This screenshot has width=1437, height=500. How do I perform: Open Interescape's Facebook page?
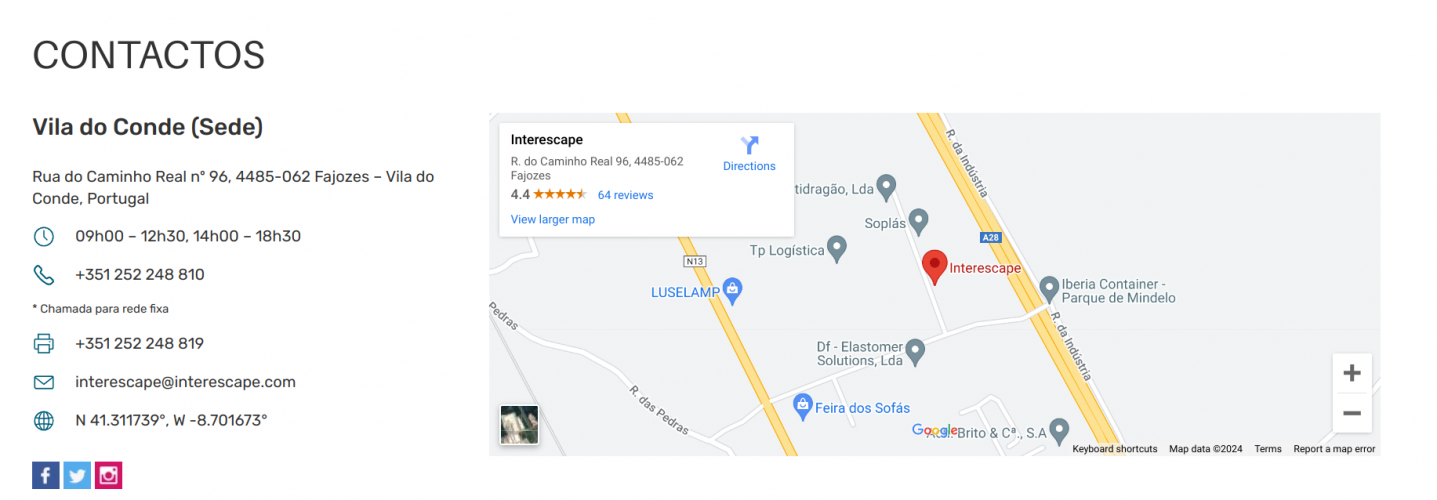coord(46,476)
